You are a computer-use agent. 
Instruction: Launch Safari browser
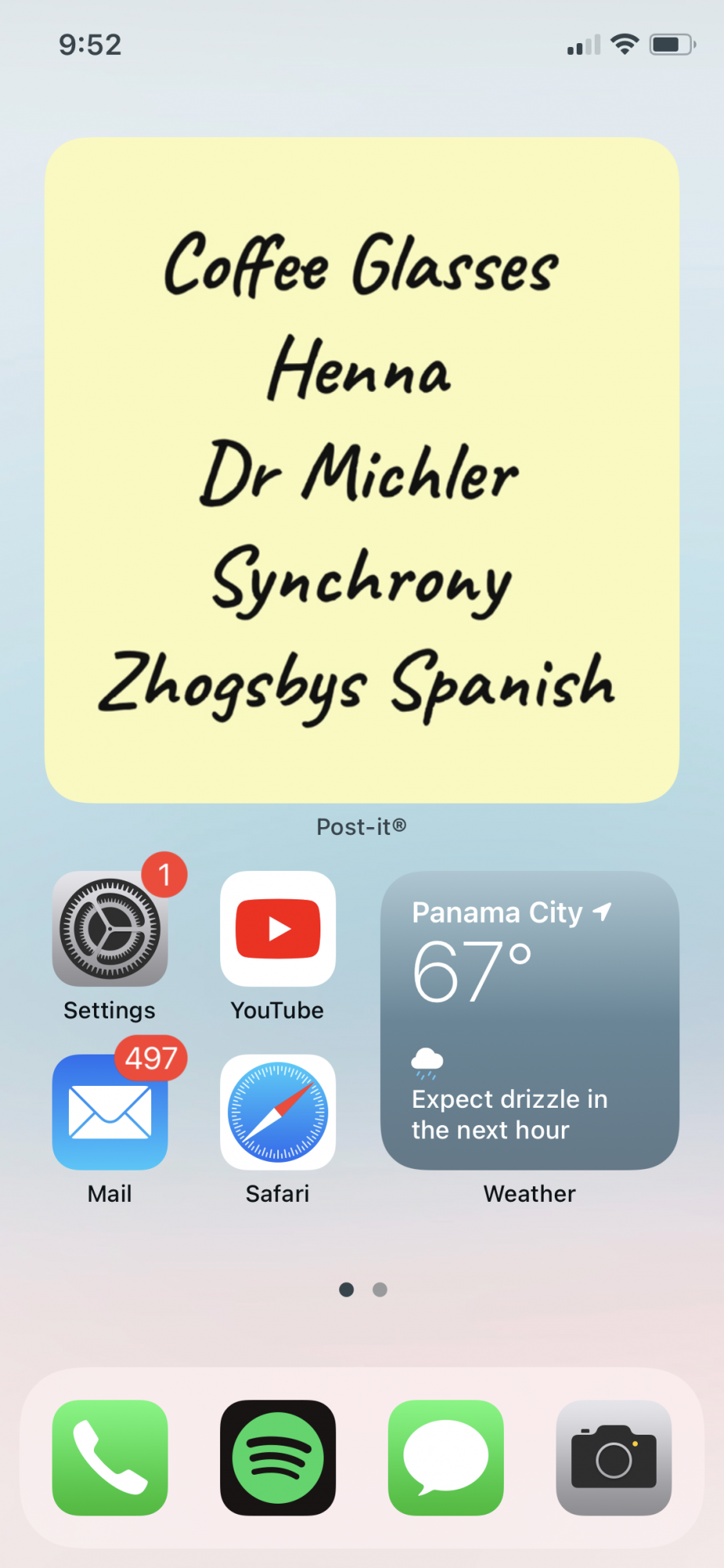[x=277, y=1112]
